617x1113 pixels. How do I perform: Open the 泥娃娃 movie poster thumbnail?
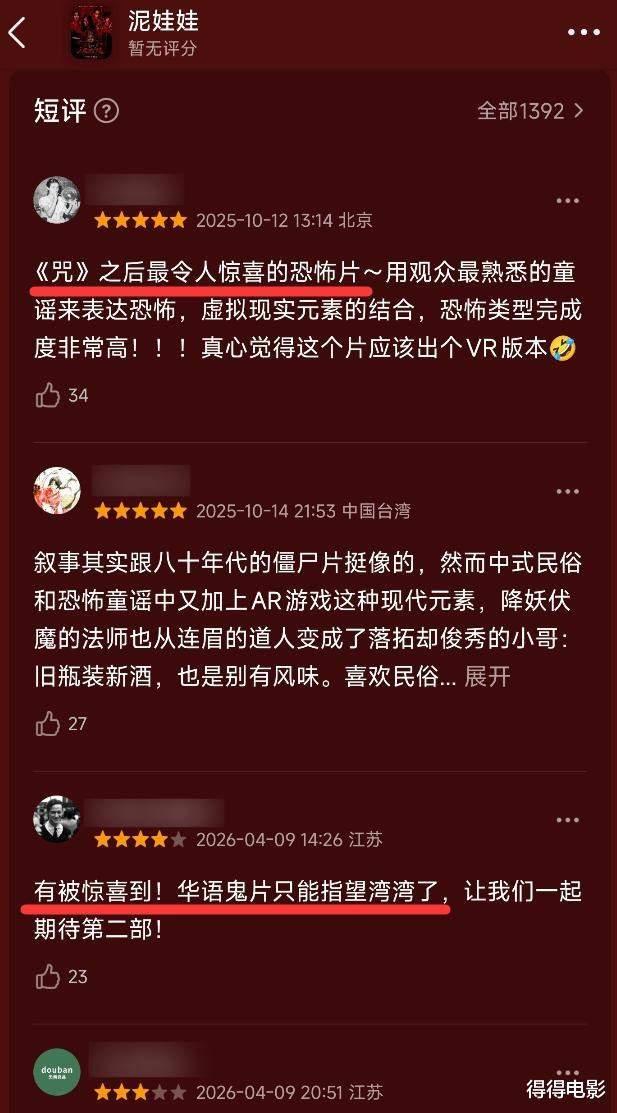pos(91,32)
